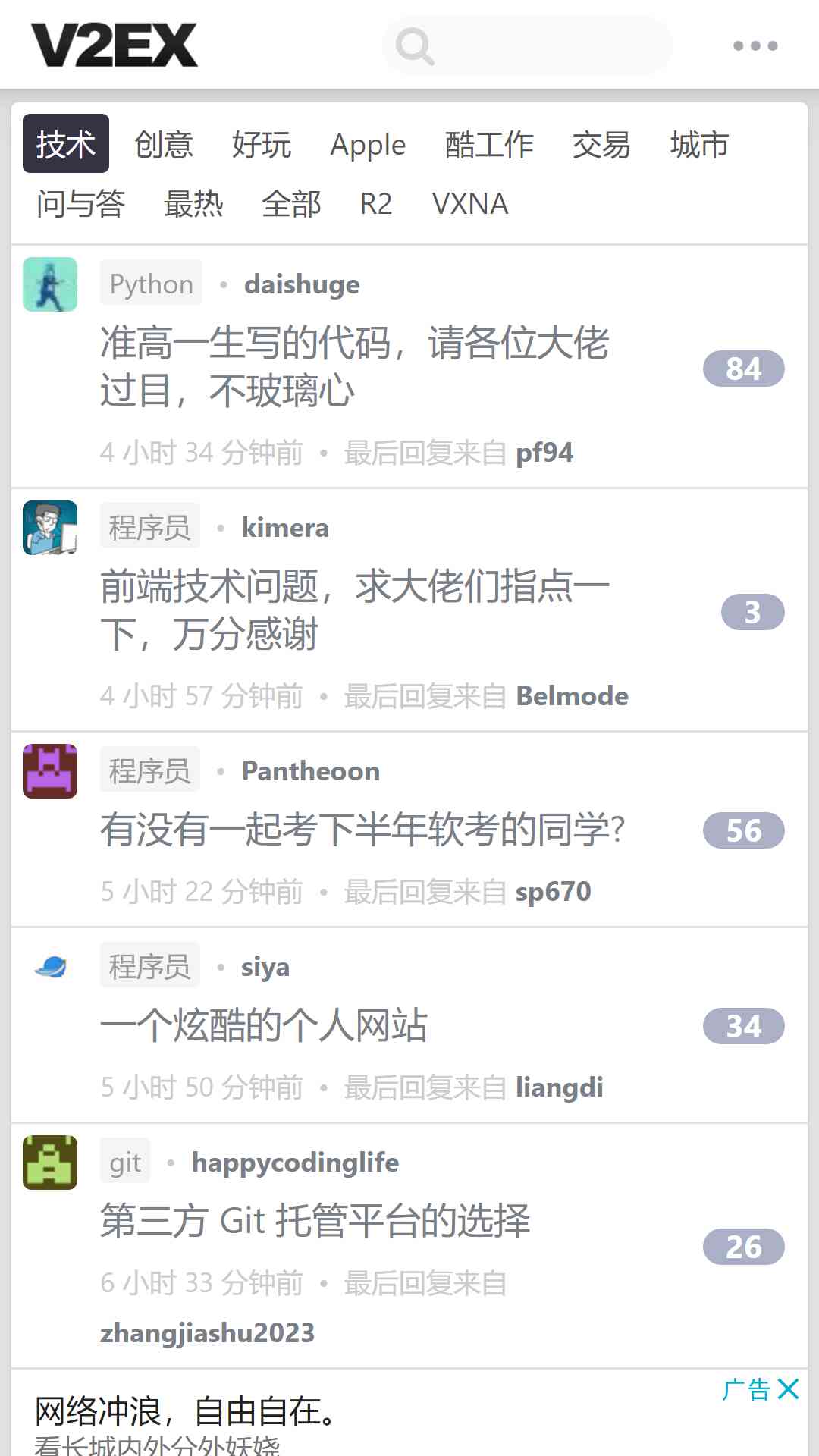Screen dimensions: 819x1456
Task: Open last replier liangdi's profile
Action: tap(560, 1087)
